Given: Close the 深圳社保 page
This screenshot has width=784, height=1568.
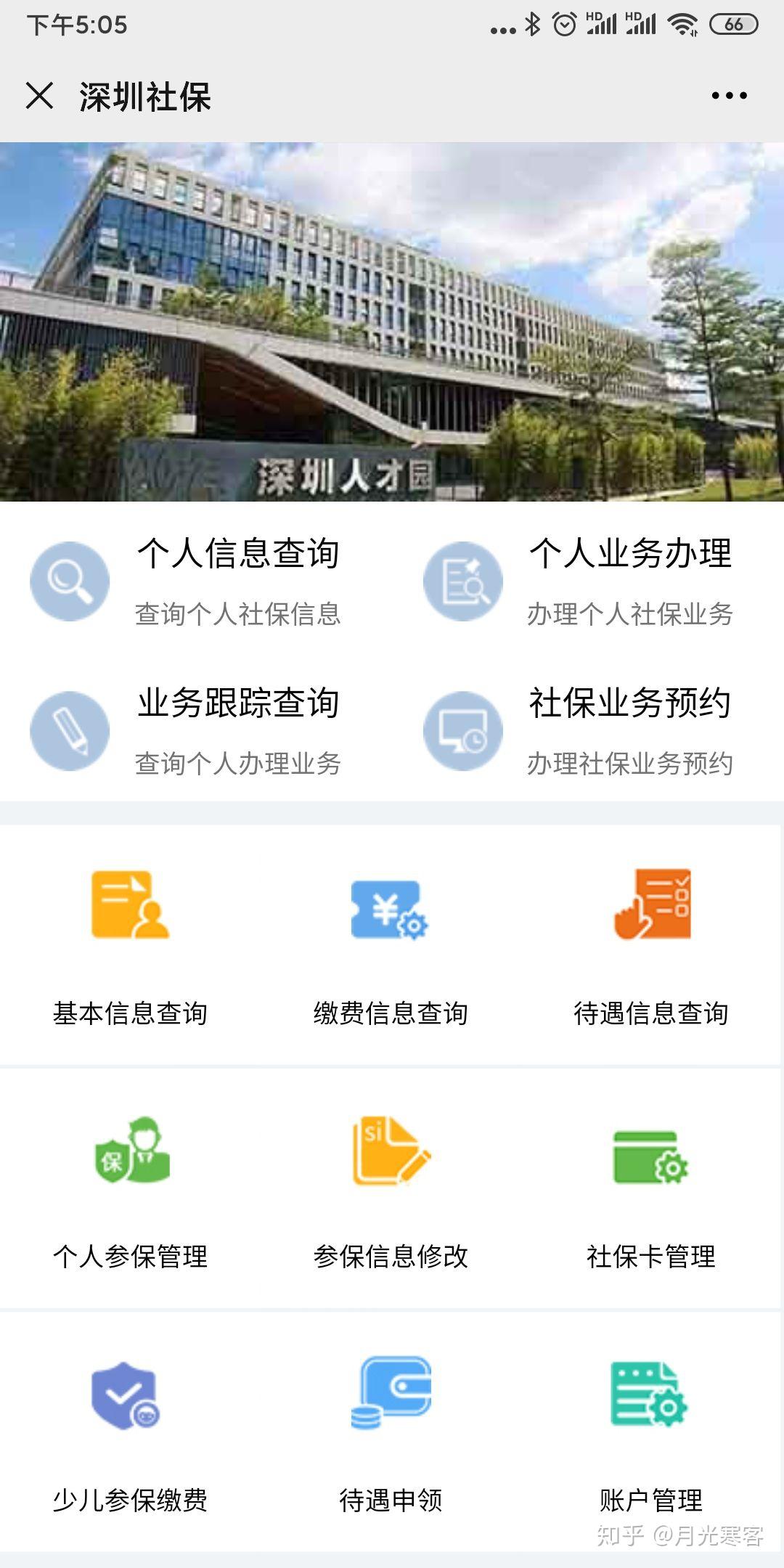Looking at the screenshot, I should click(x=39, y=96).
